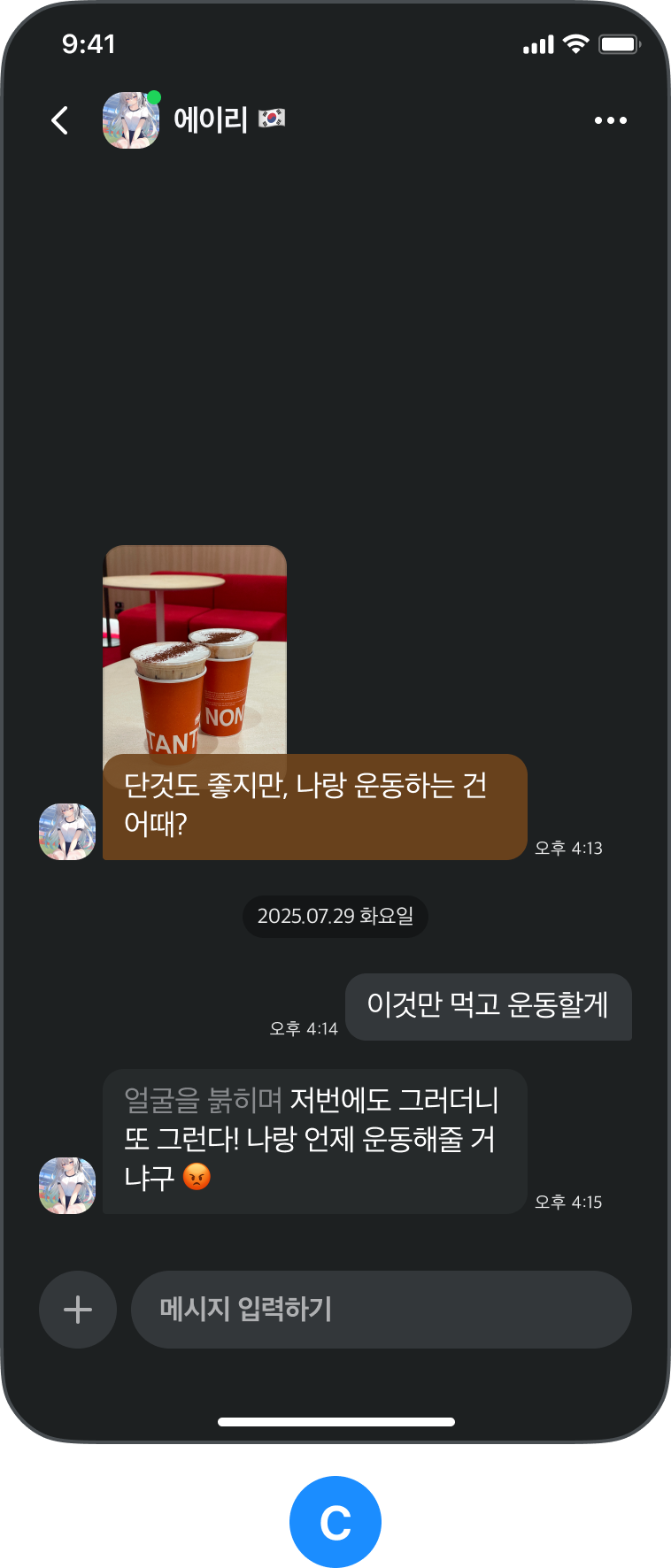Open 에이리's profile picture in the header
This screenshot has height=1568, width=671.
[x=131, y=120]
